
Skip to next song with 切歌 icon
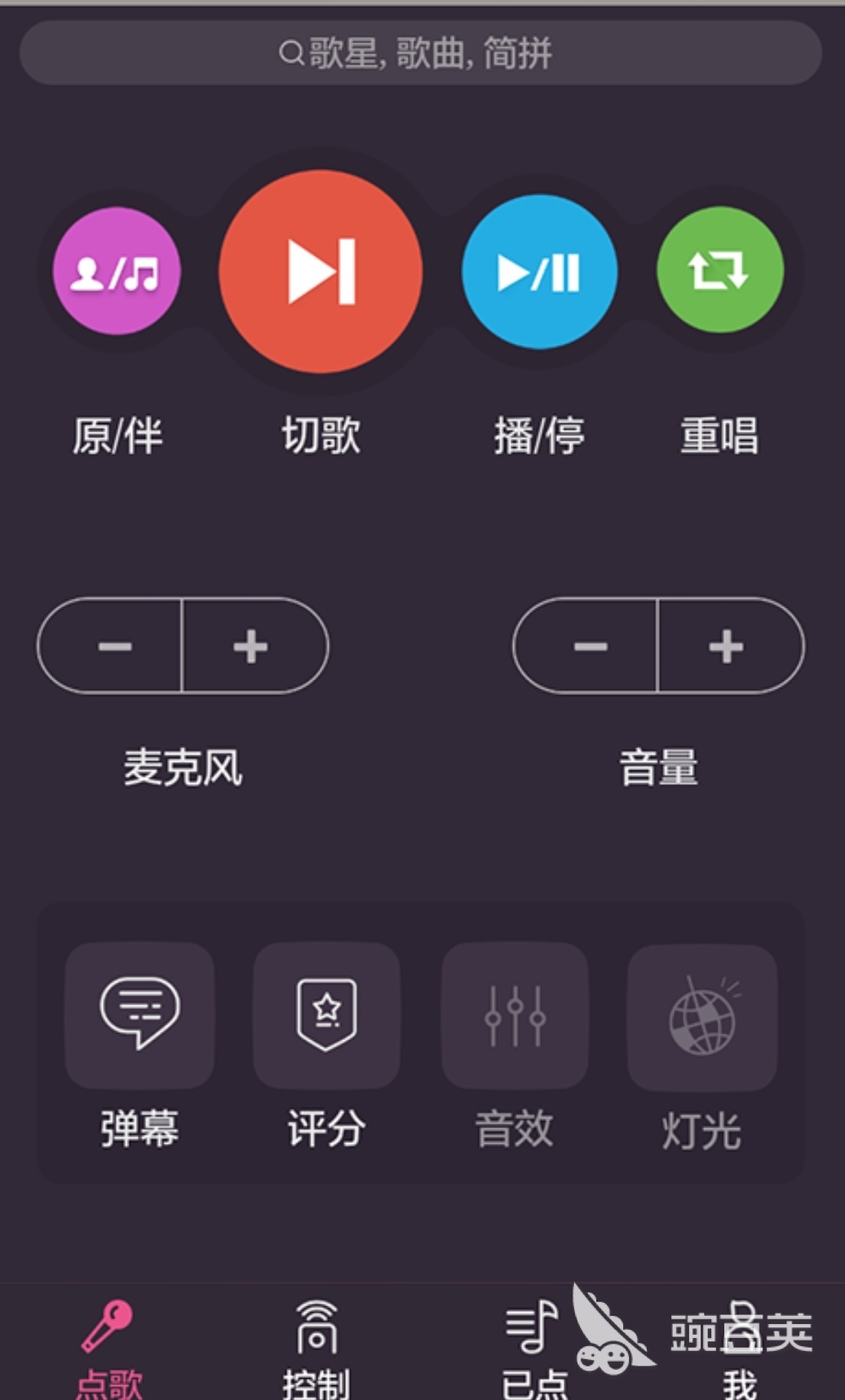pos(322,270)
